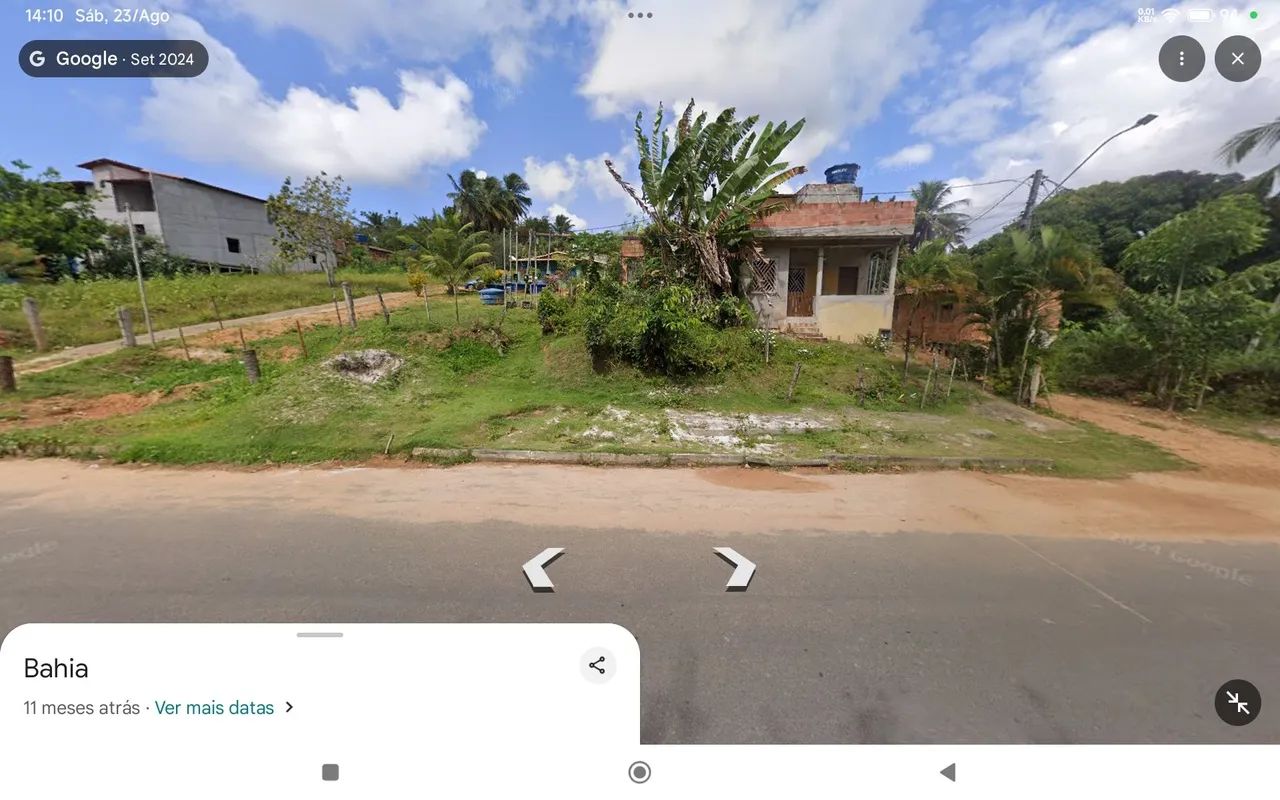This screenshot has width=1280, height=800.
Task: Move along the road with left arrow
Action: click(543, 568)
